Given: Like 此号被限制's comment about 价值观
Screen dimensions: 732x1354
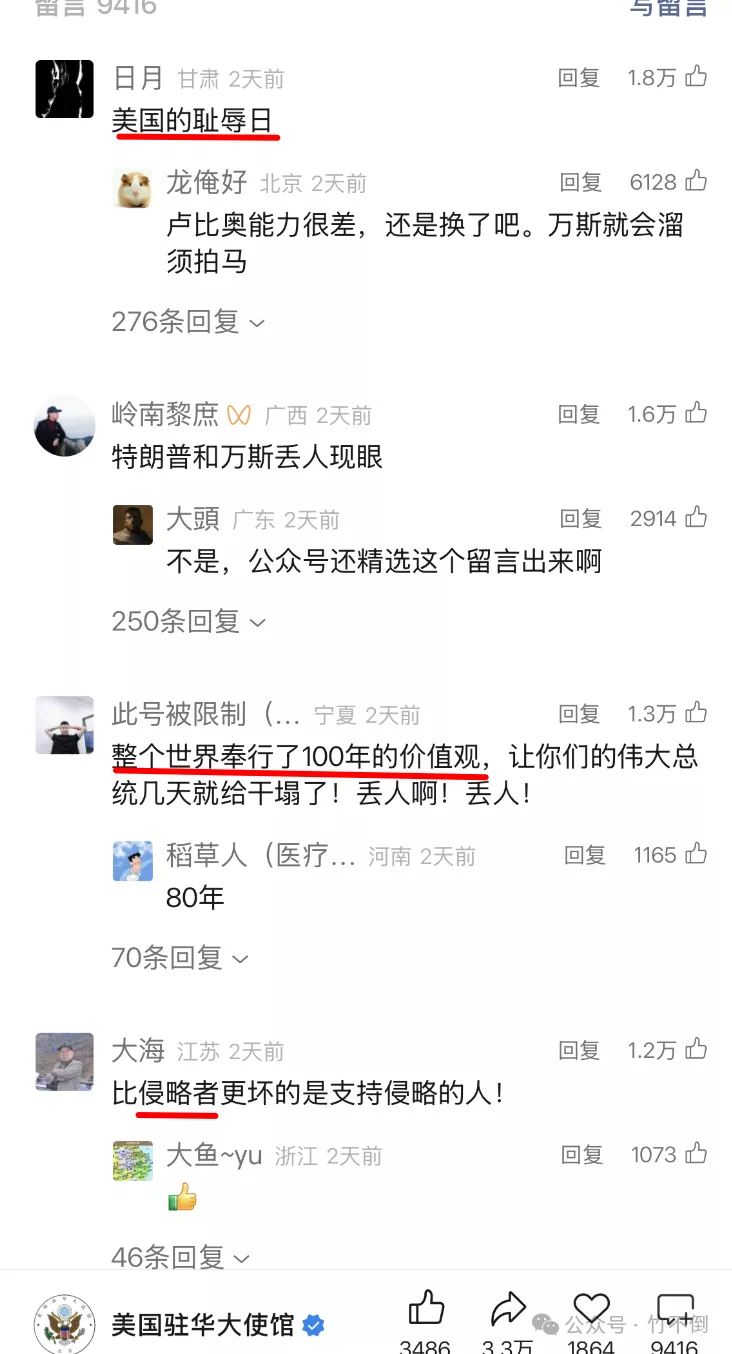Looking at the screenshot, I should [x=696, y=713].
